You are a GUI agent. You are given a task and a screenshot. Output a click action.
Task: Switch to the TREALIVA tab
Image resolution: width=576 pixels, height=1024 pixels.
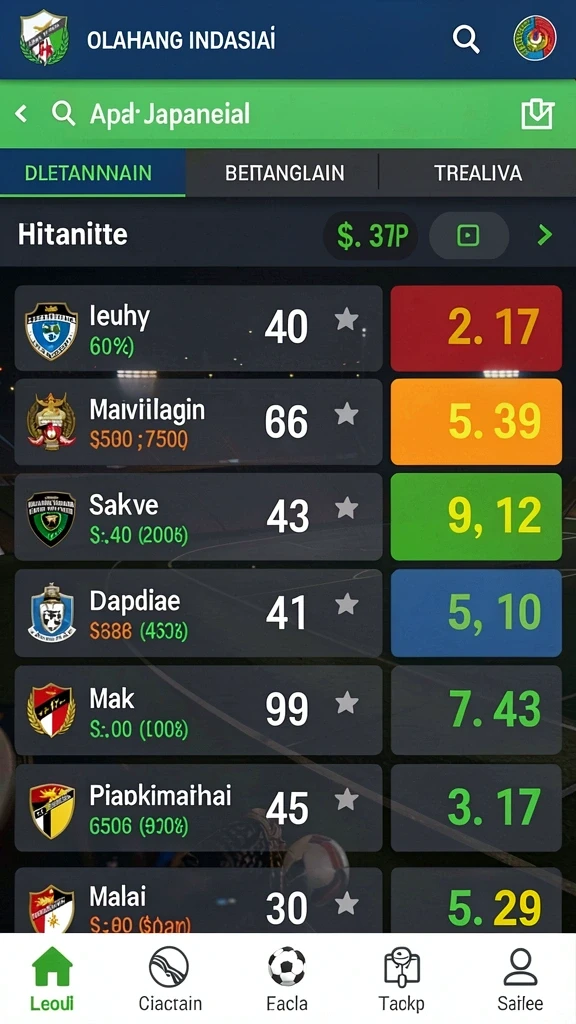coord(477,172)
